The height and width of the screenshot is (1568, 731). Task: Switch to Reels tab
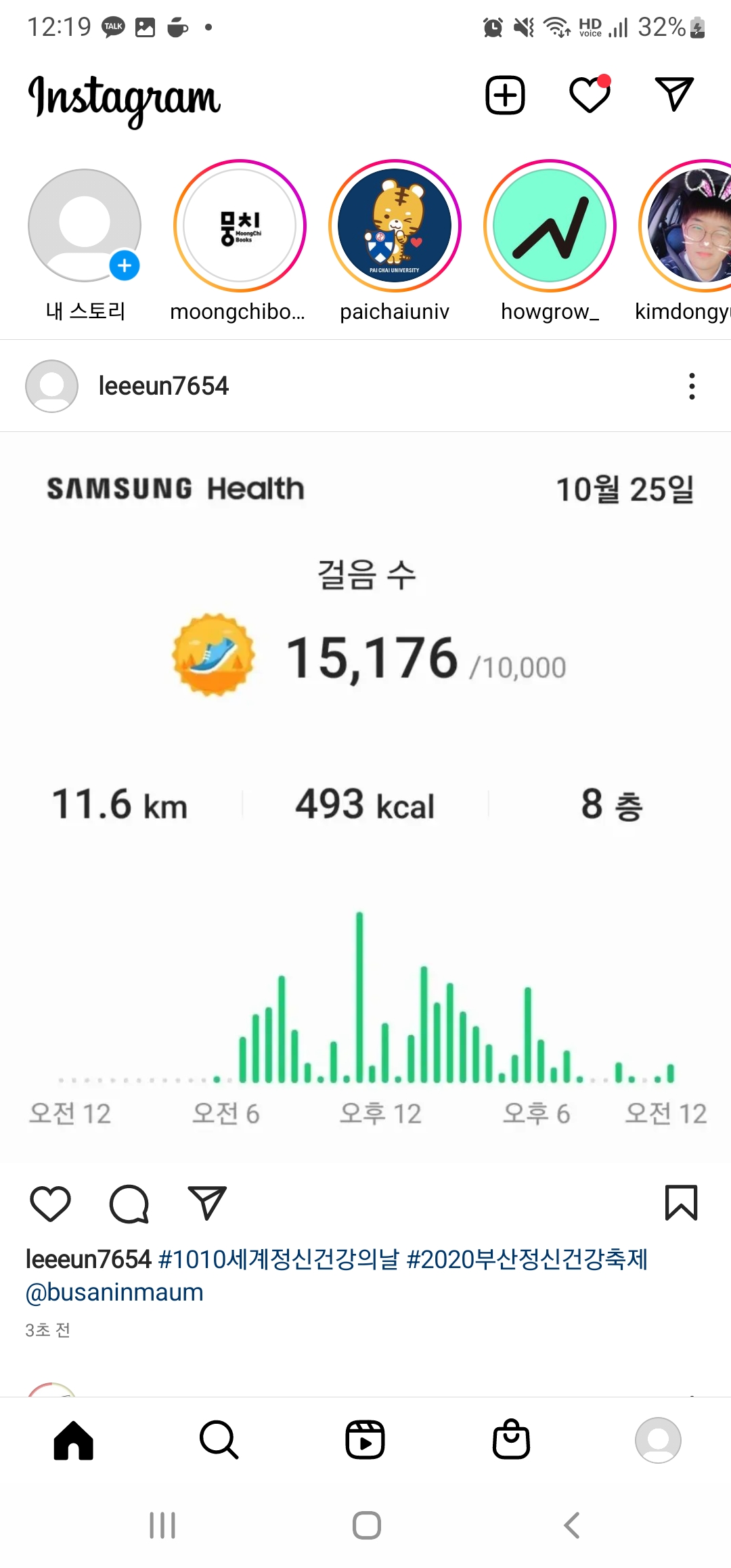[365, 1439]
